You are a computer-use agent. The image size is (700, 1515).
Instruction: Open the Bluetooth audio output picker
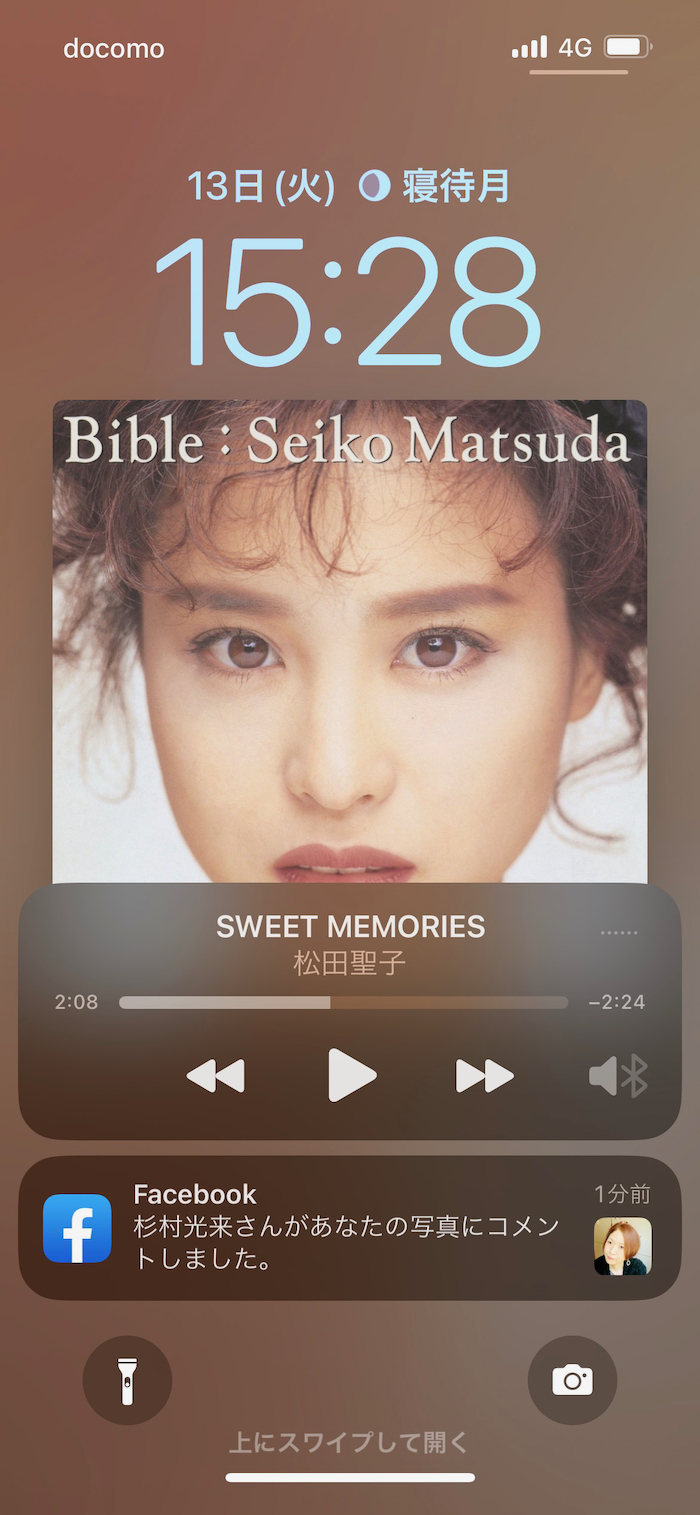coord(619,1076)
